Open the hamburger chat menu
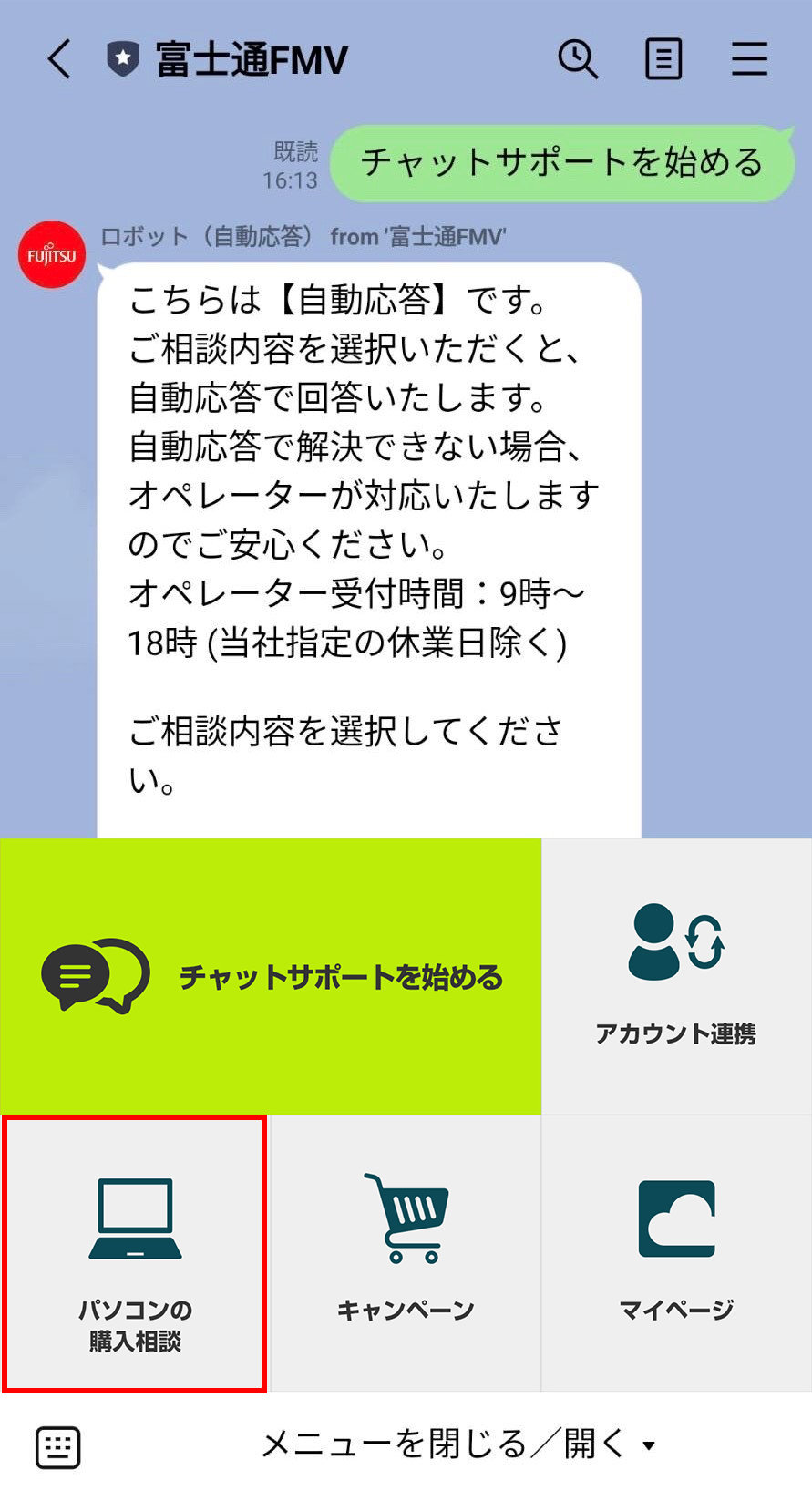 (x=749, y=60)
